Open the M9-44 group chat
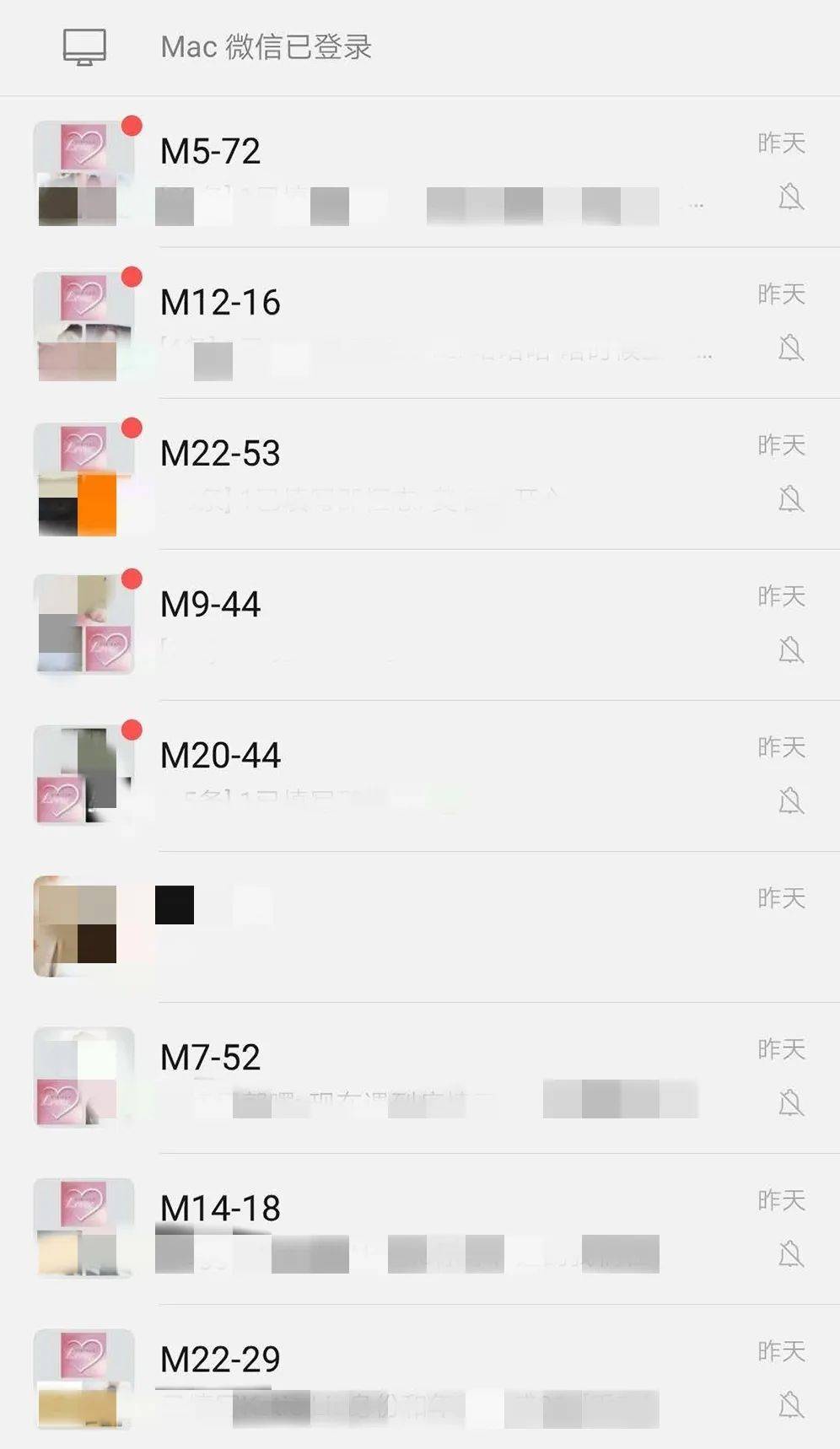Image resolution: width=840 pixels, height=1449 pixels. [x=422, y=625]
